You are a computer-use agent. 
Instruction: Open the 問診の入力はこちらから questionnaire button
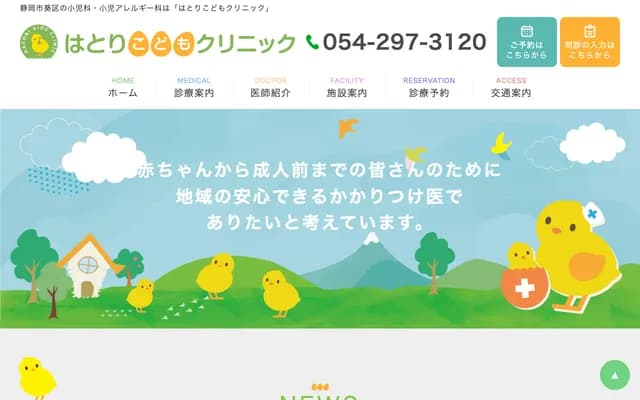590,42
